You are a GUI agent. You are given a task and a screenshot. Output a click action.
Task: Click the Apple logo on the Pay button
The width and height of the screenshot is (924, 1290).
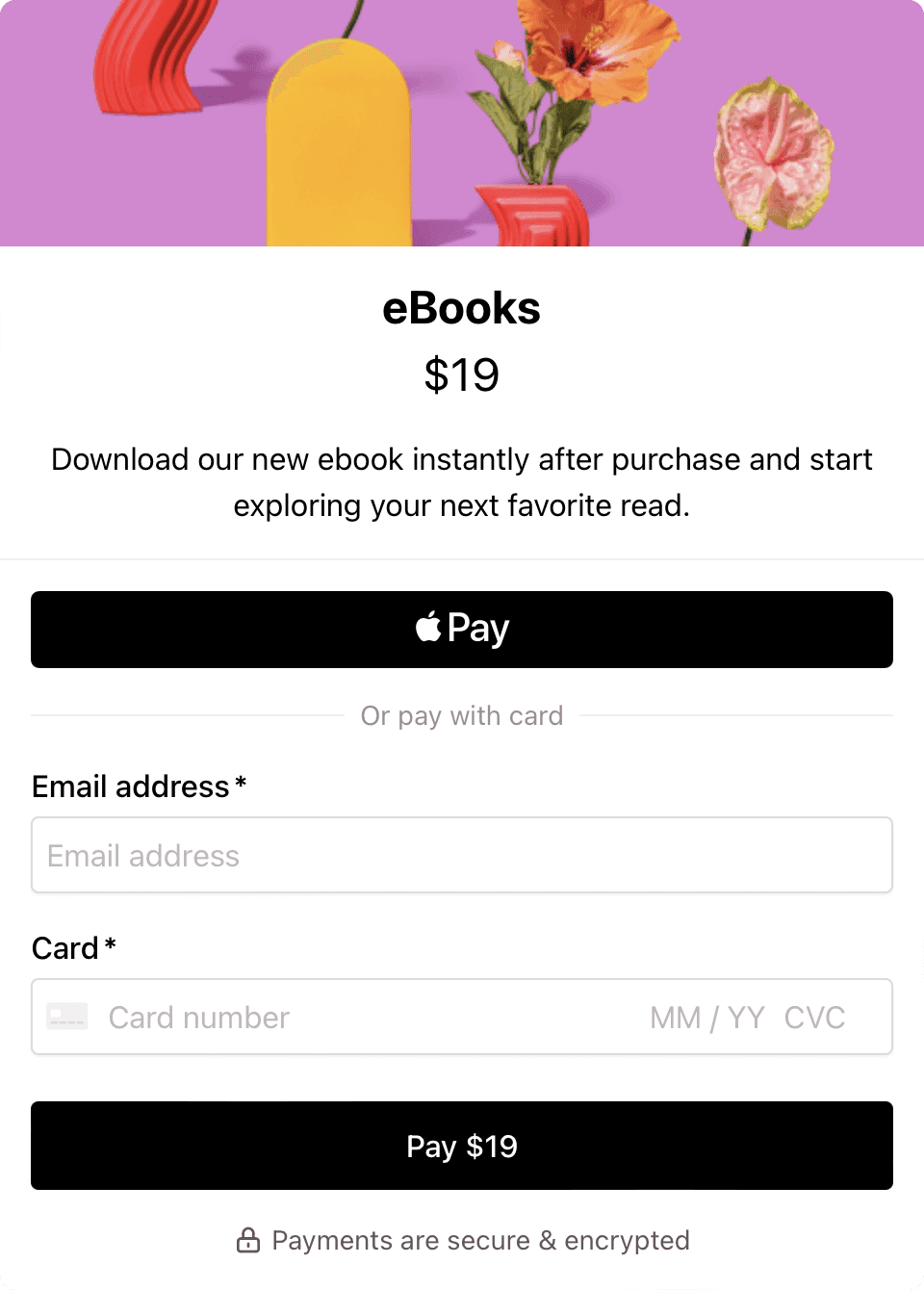pos(426,628)
